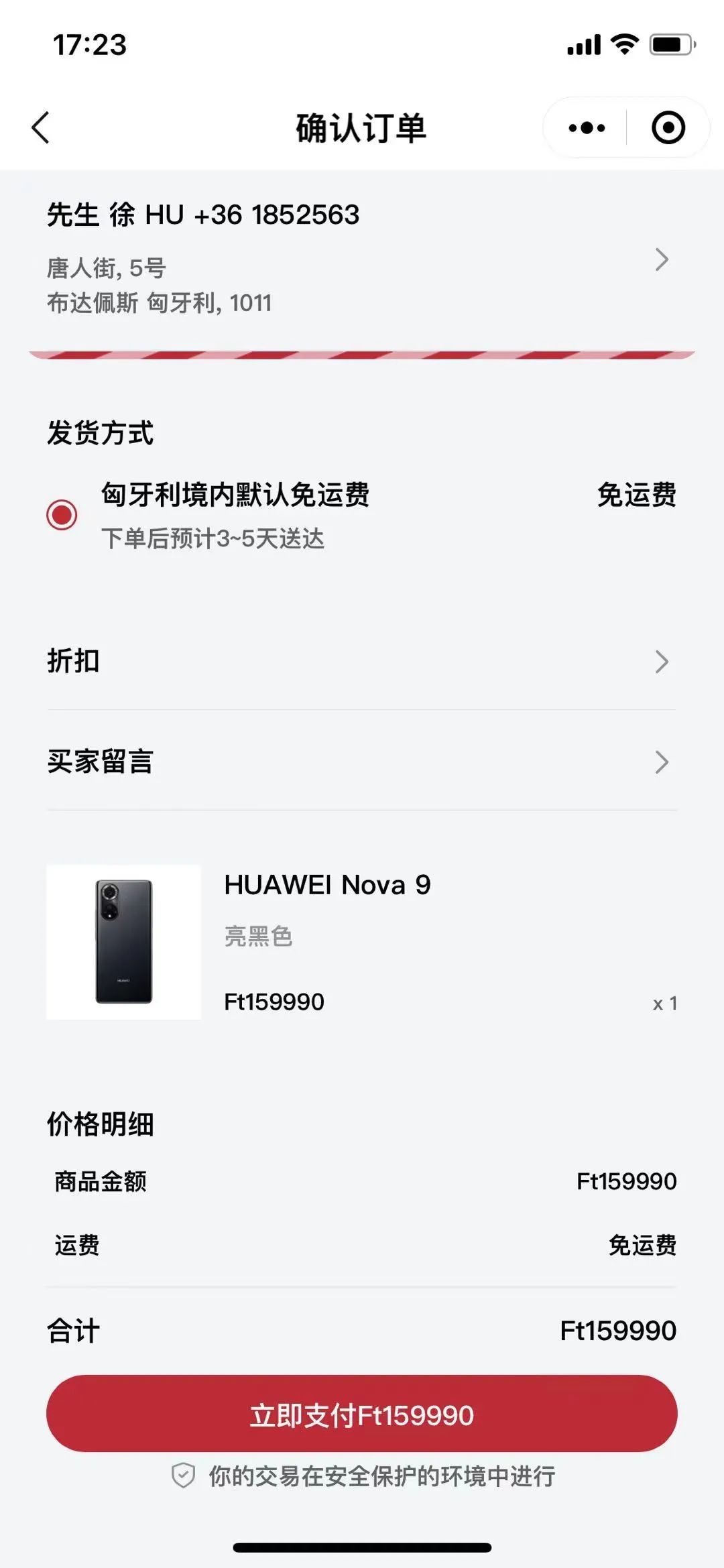Open the 折扣 discount row
724x1568 pixels.
[x=362, y=661]
